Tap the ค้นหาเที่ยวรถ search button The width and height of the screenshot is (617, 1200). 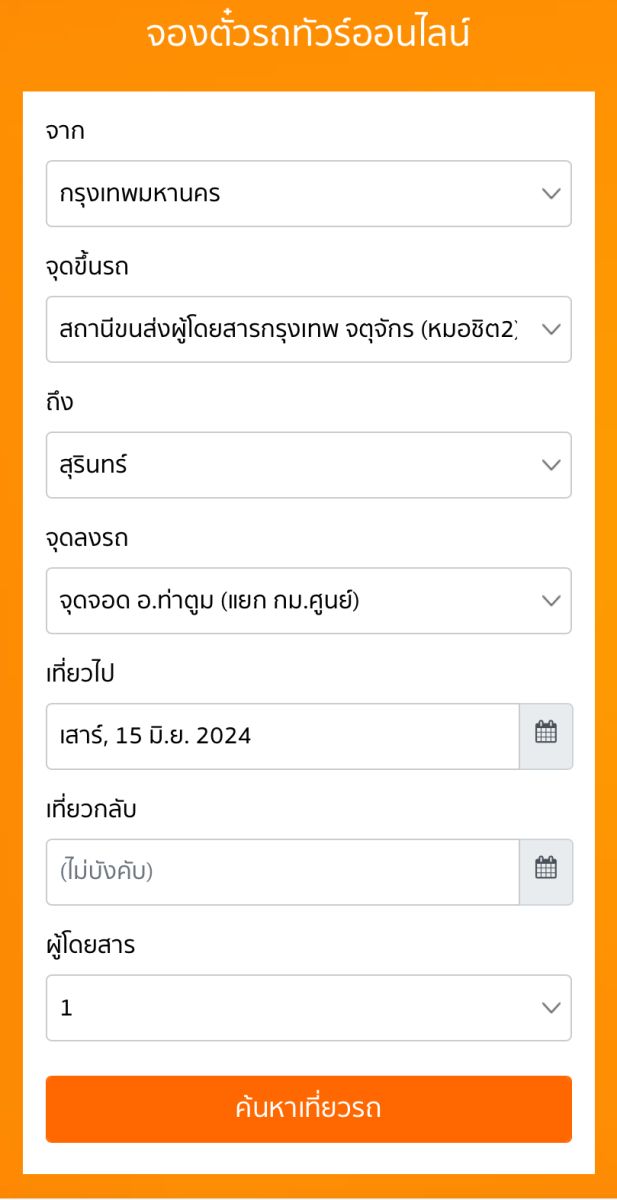(x=308, y=1109)
